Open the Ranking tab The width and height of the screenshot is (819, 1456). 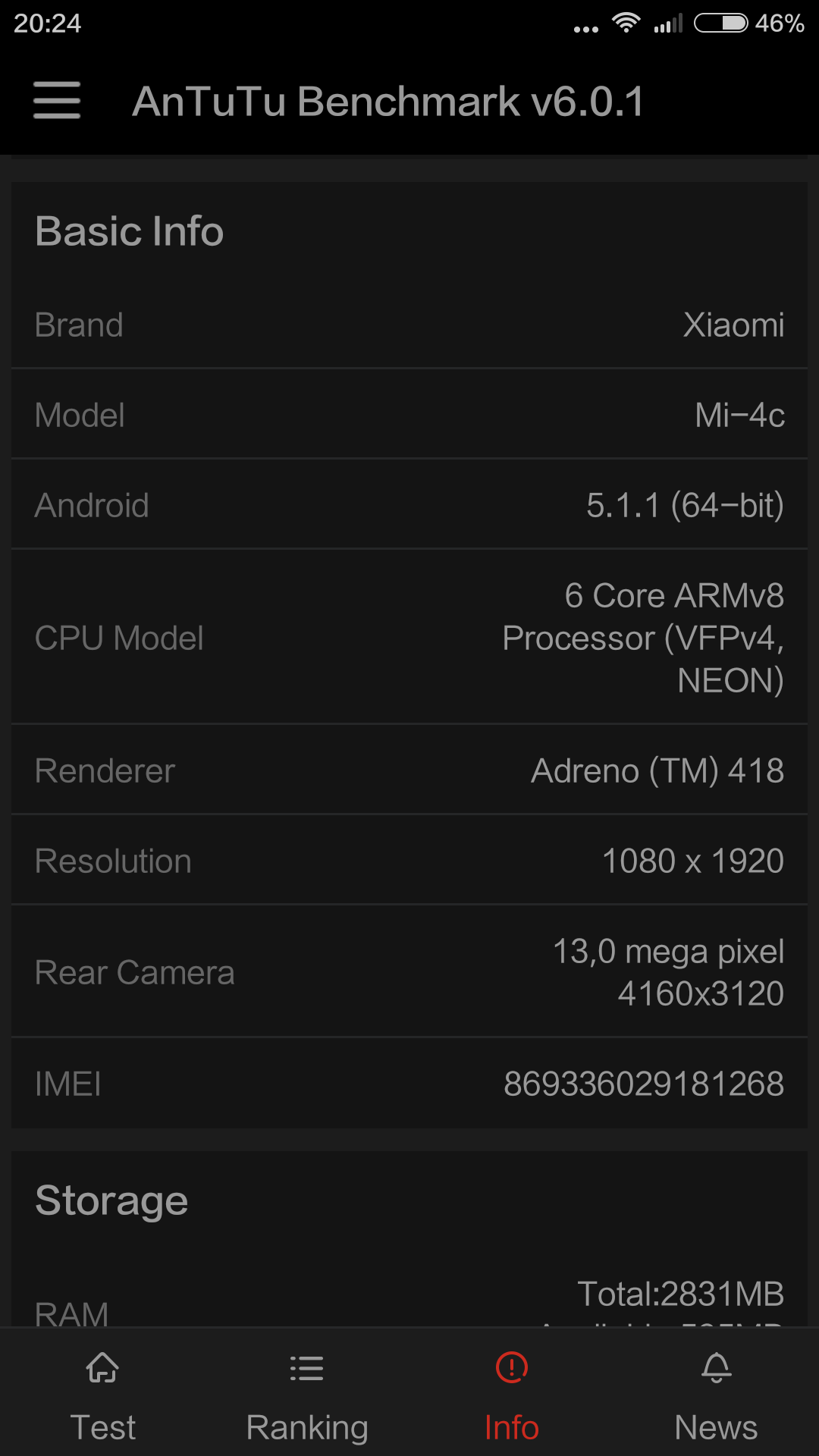307,1394
